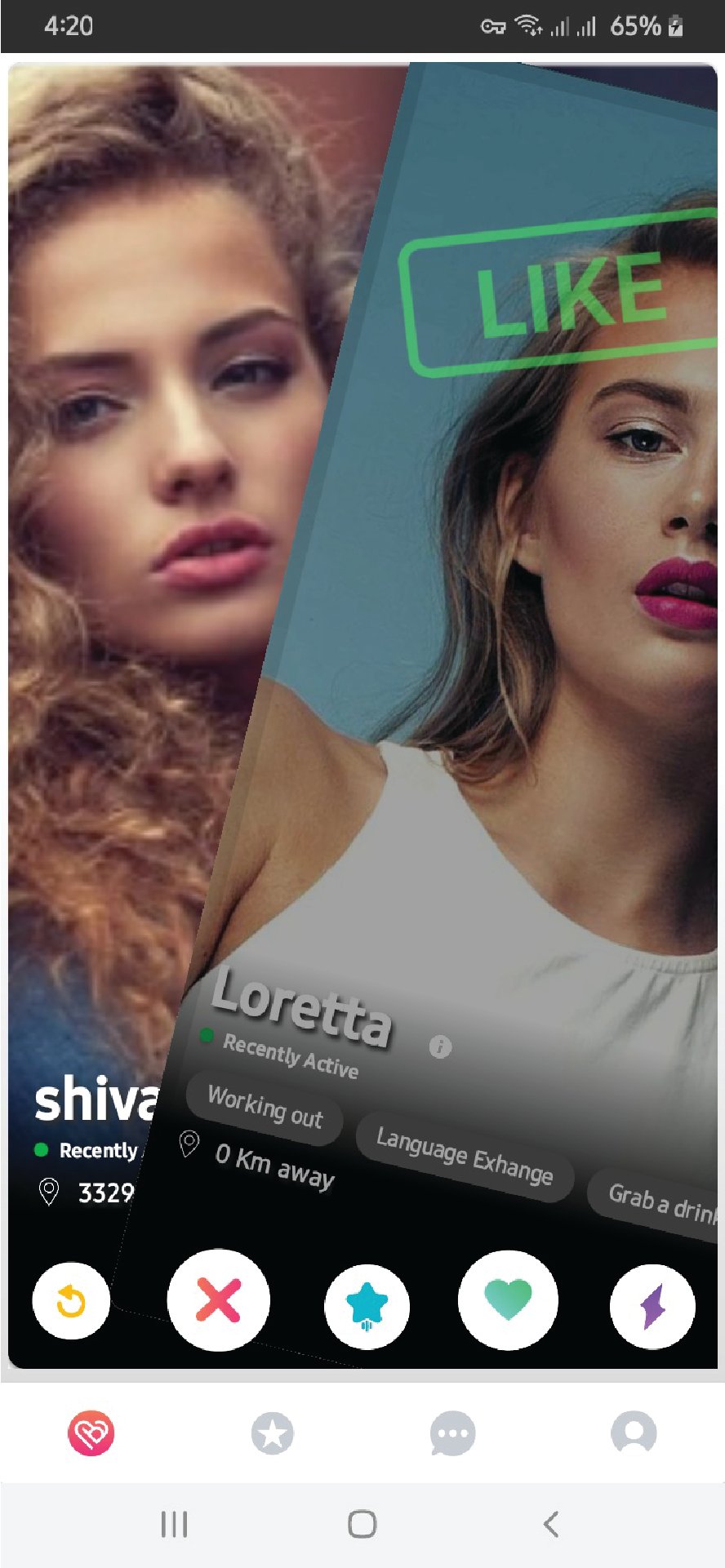
Task: Select the Language Exhange chip
Action: pyautogui.click(x=465, y=1157)
